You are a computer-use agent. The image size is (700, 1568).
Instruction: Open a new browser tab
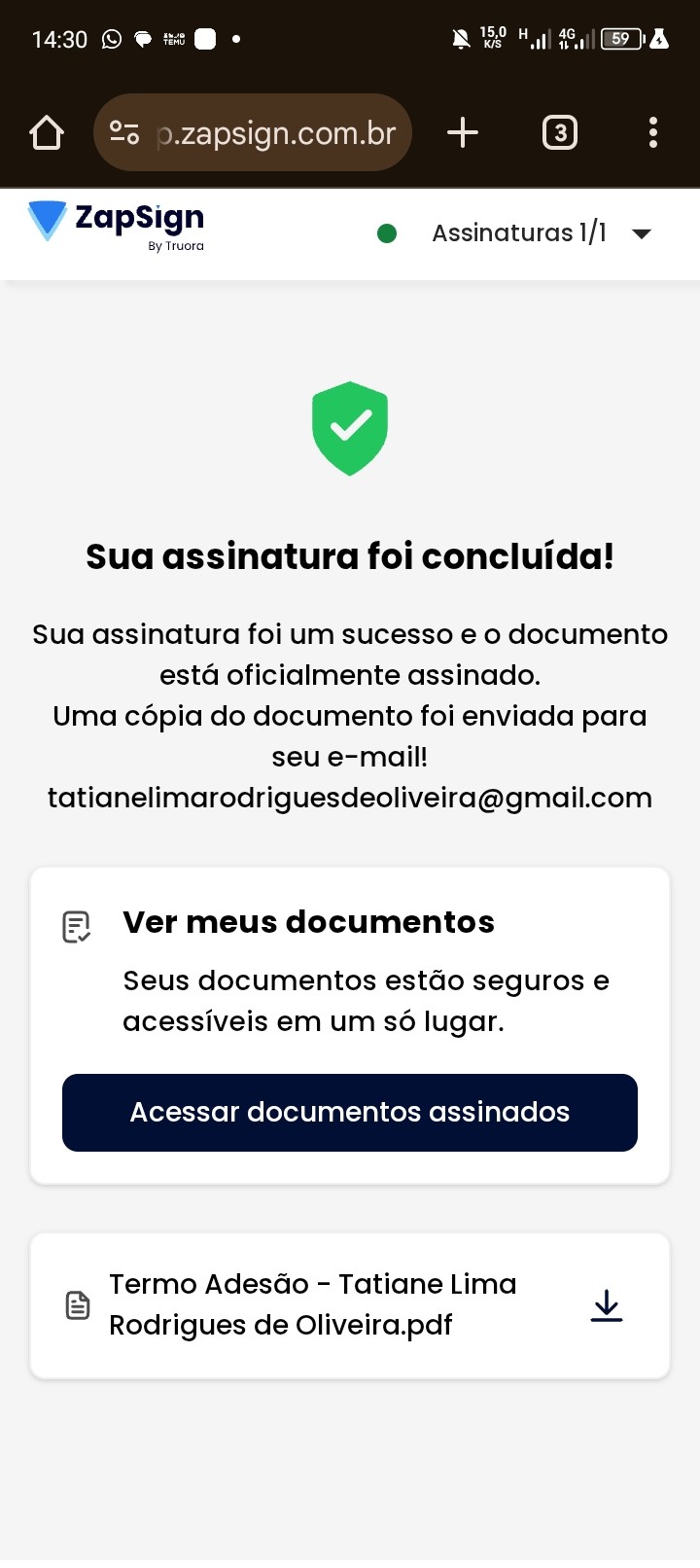point(463,132)
